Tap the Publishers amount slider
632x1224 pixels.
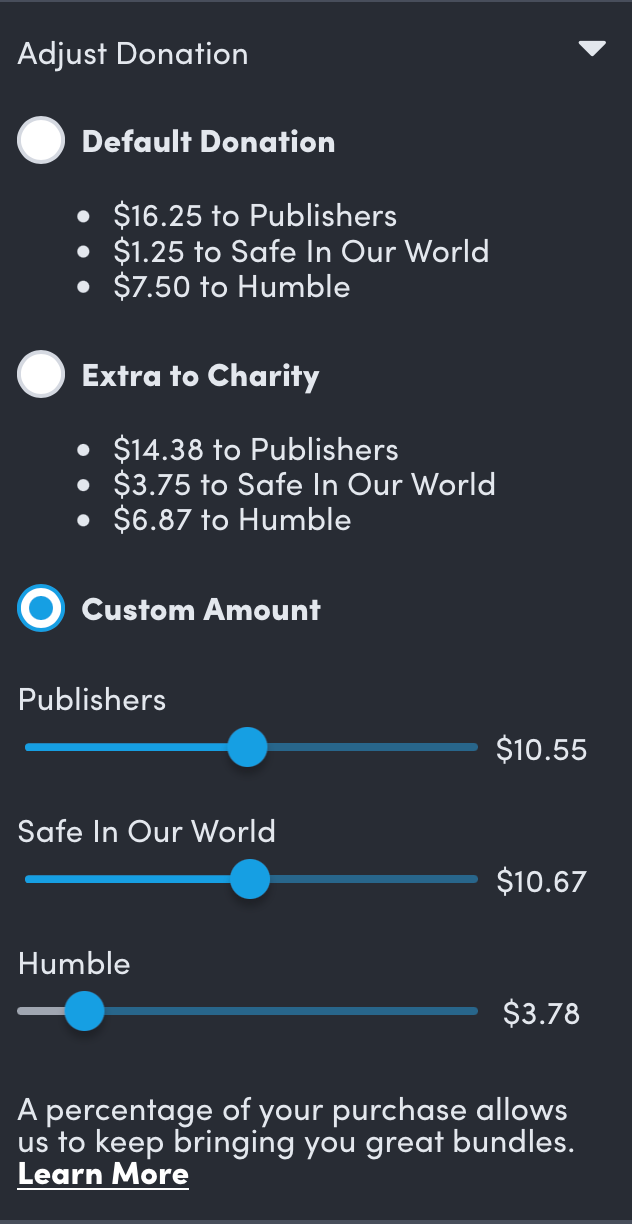coord(247,747)
